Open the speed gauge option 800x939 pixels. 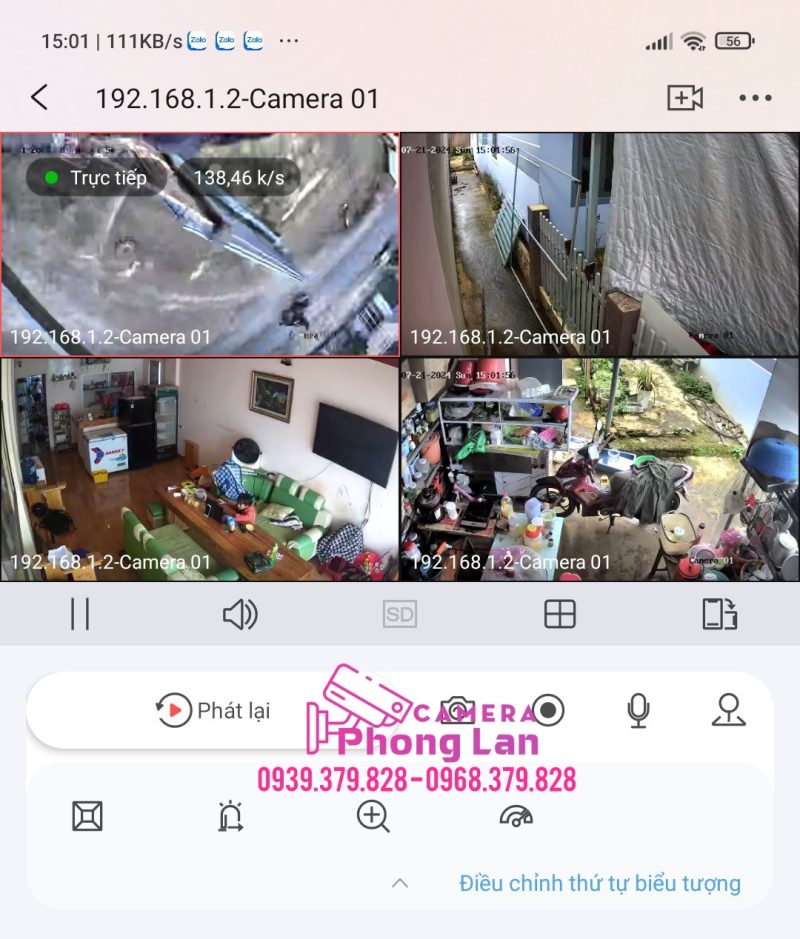[x=516, y=817]
